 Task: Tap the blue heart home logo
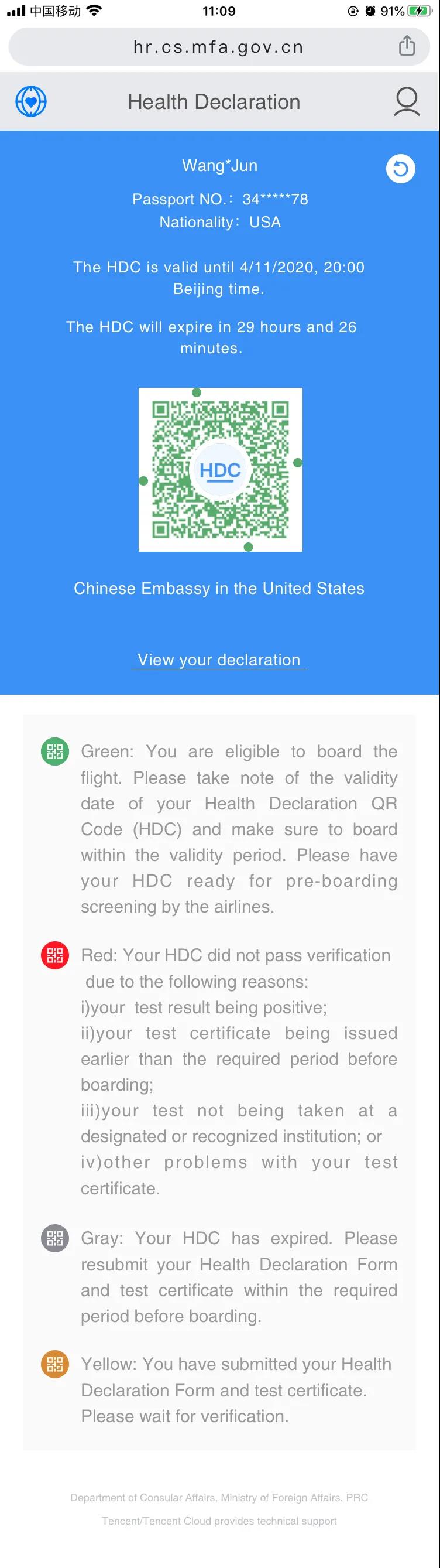[31, 102]
